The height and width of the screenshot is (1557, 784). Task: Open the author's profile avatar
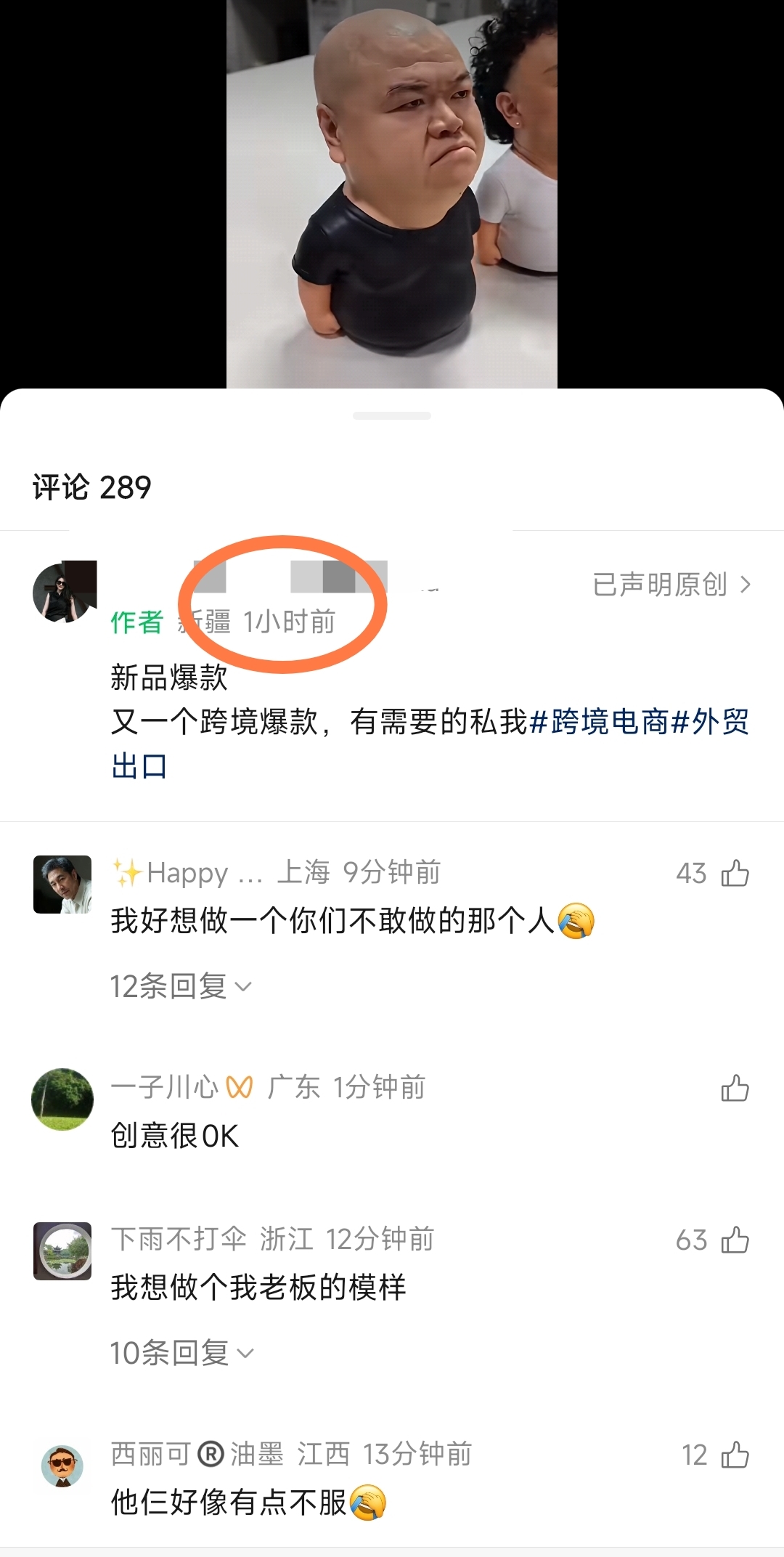tap(64, 592)
